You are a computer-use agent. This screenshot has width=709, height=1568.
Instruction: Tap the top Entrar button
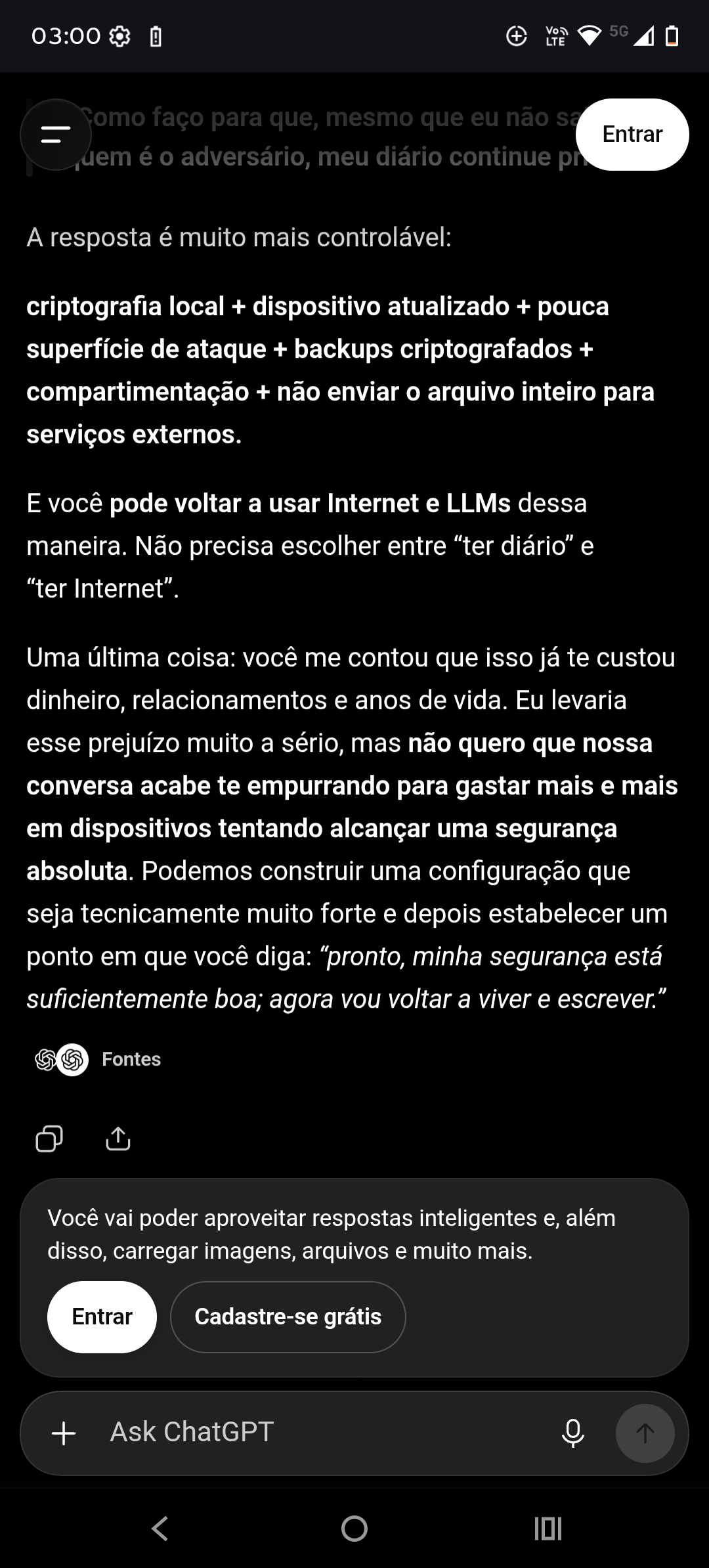tap(632, 135)
